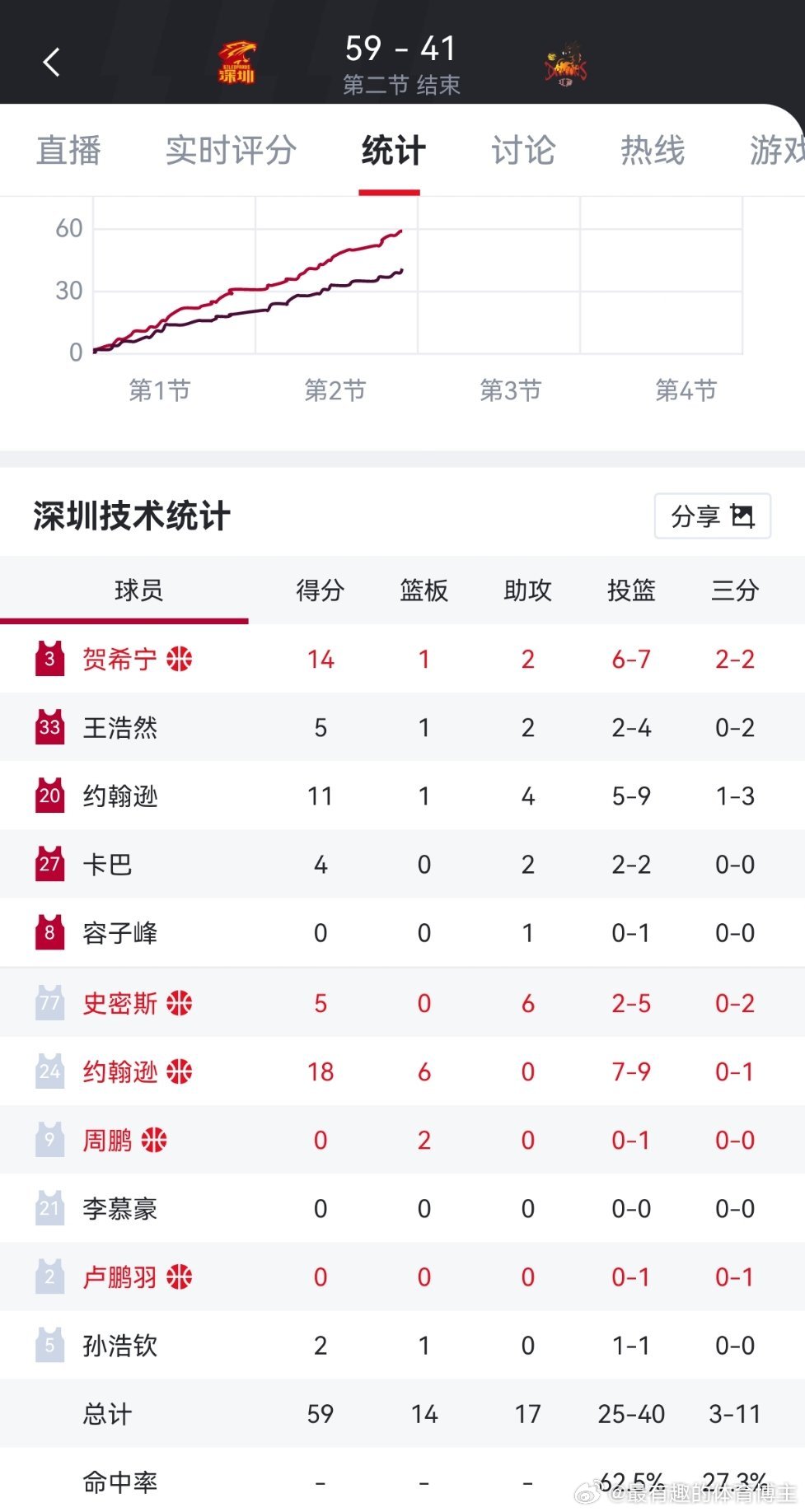805x1512 pixels.
Task: Select jersey number 9 icon for 周鹏
Action: [49, 1140]
